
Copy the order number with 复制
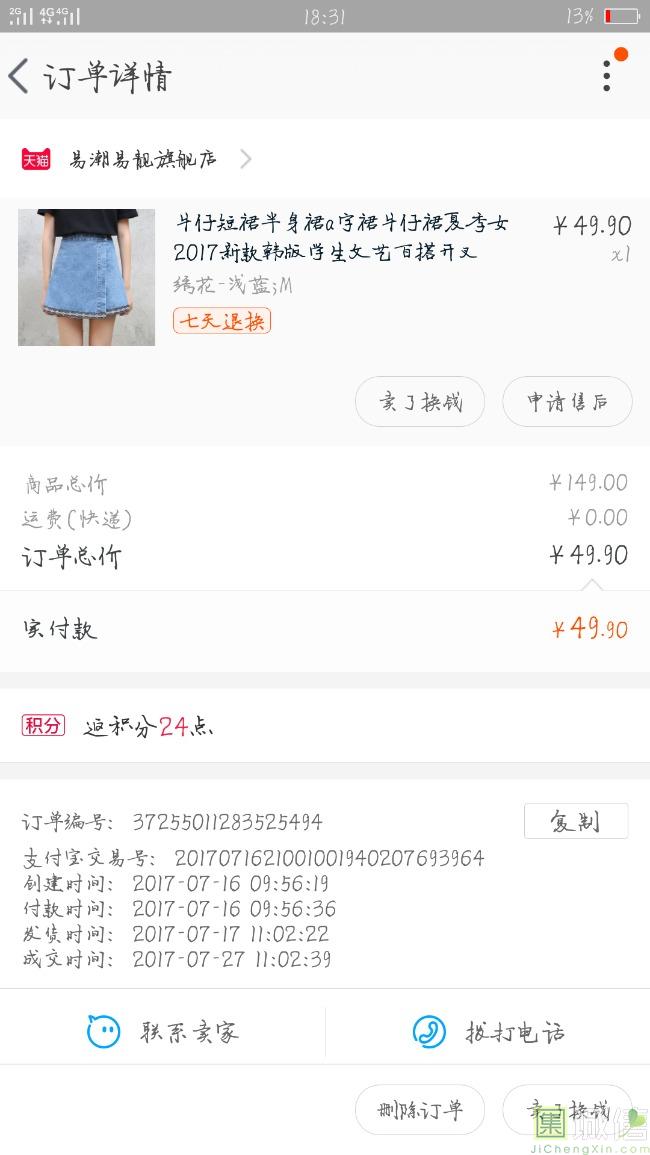pyautogui.click(x=576, y=821)
